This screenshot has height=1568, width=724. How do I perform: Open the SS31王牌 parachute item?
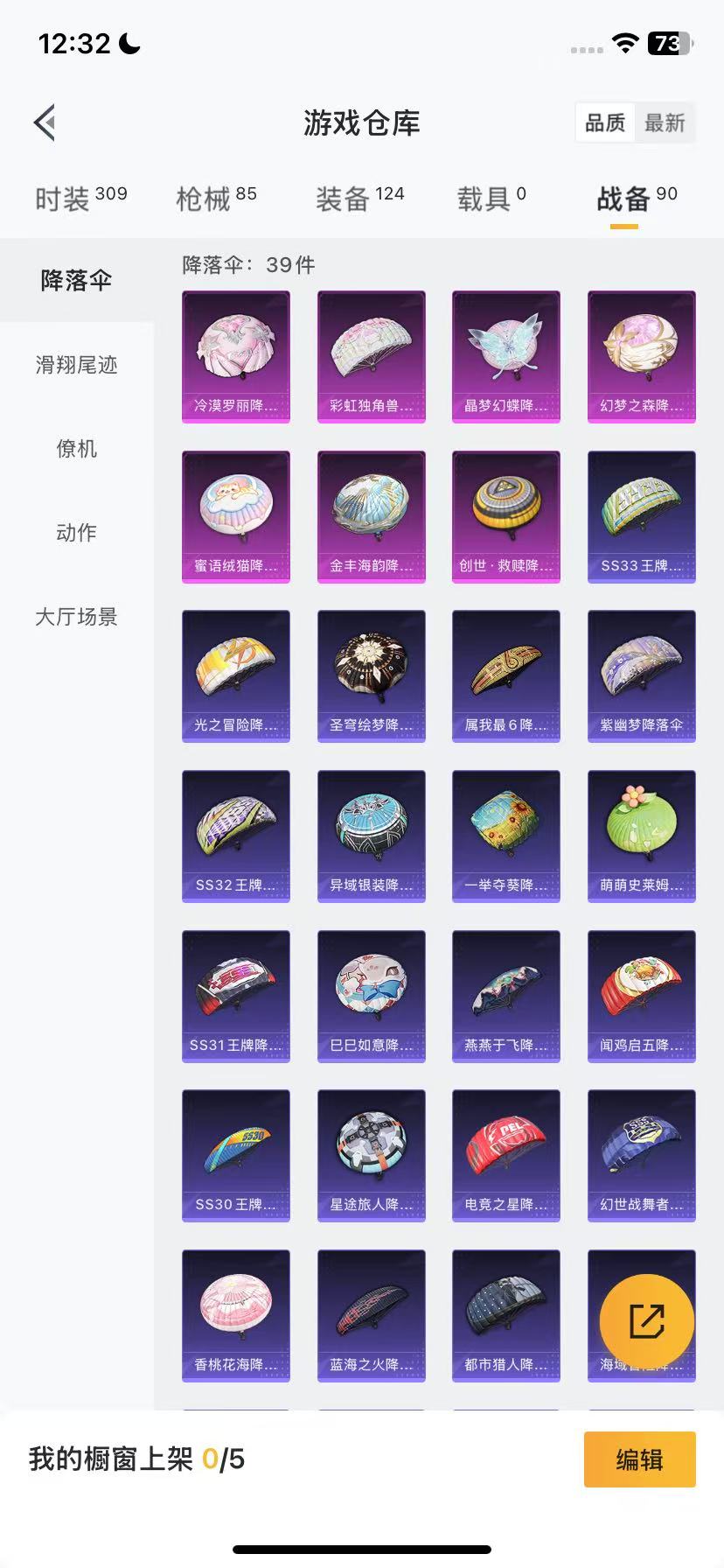(236, 997)
